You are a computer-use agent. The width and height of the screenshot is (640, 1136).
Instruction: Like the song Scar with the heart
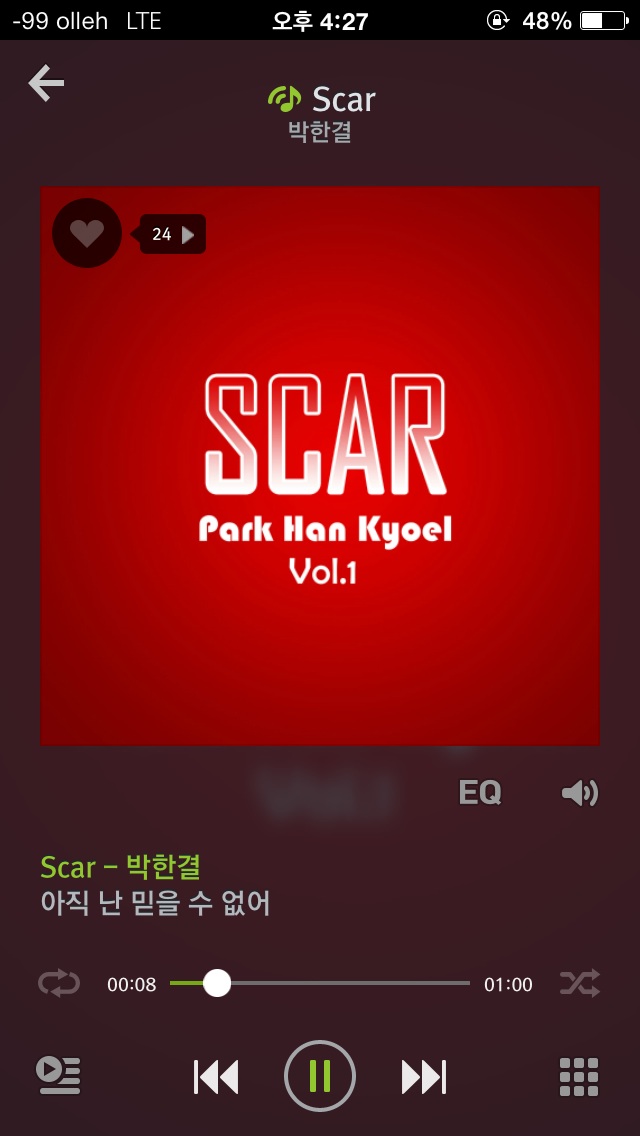tap(86, 234)
